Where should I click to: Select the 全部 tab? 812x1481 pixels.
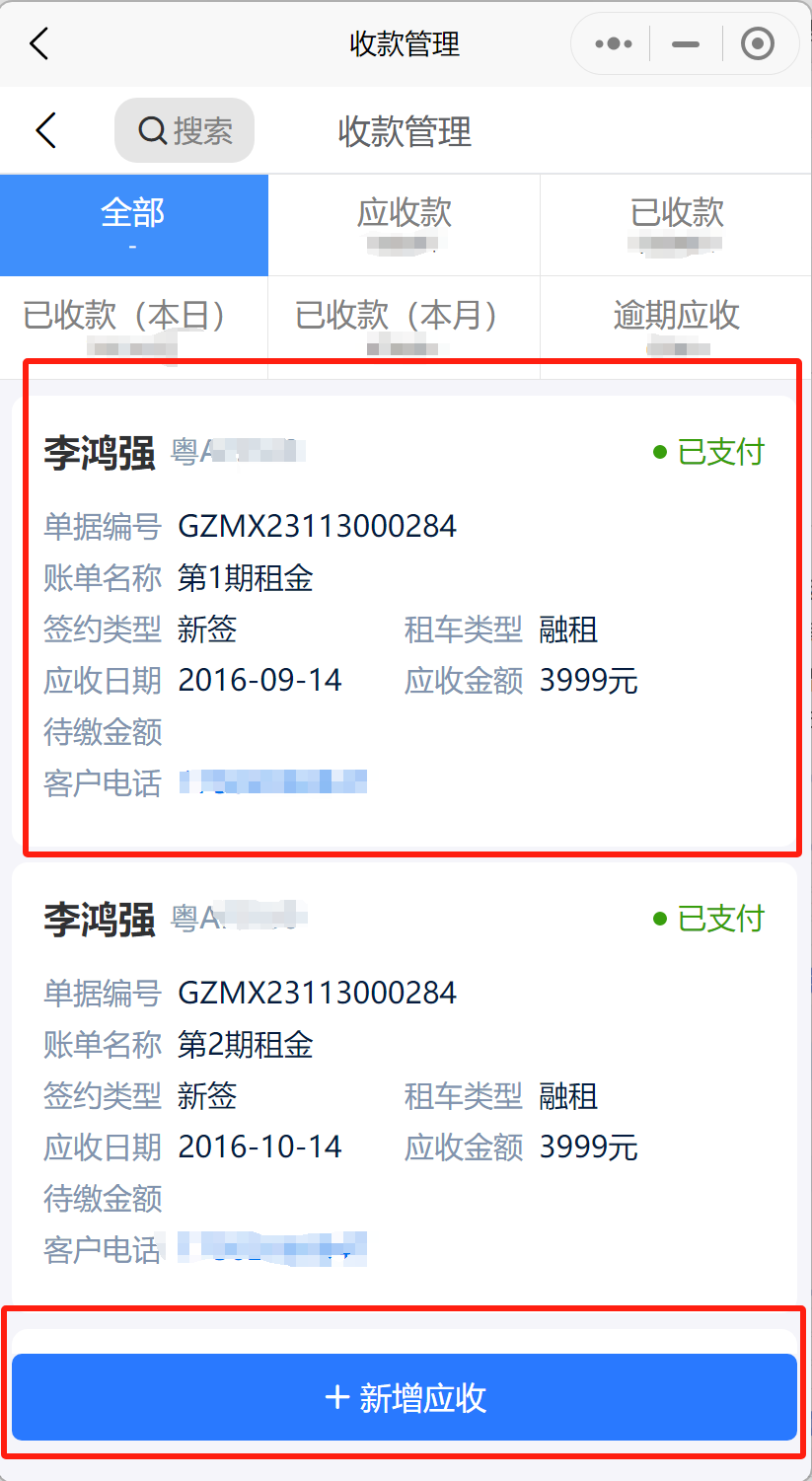click(133, 225)
